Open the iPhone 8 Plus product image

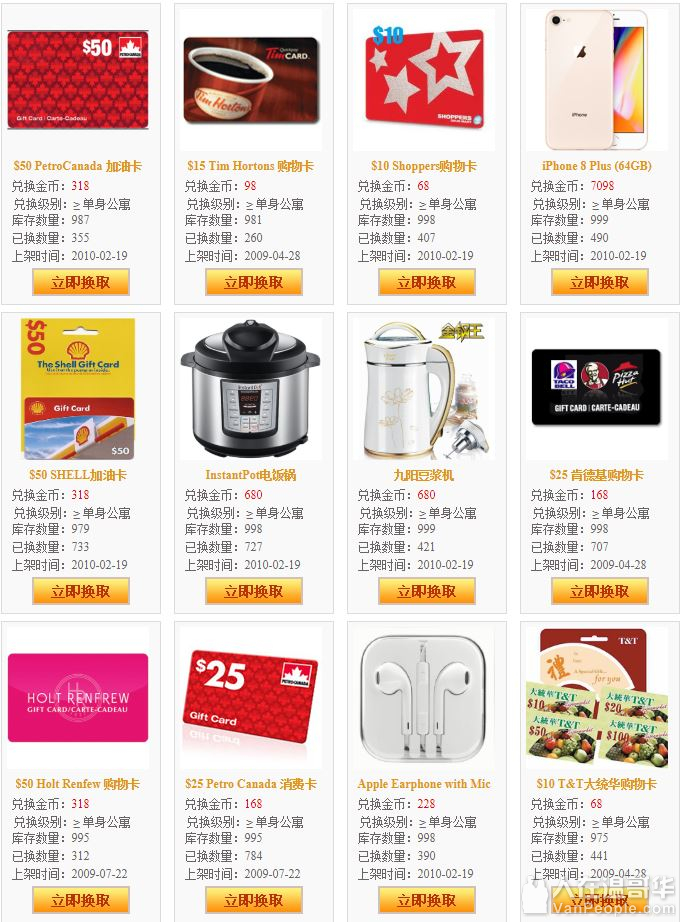(x=600, y=80)
